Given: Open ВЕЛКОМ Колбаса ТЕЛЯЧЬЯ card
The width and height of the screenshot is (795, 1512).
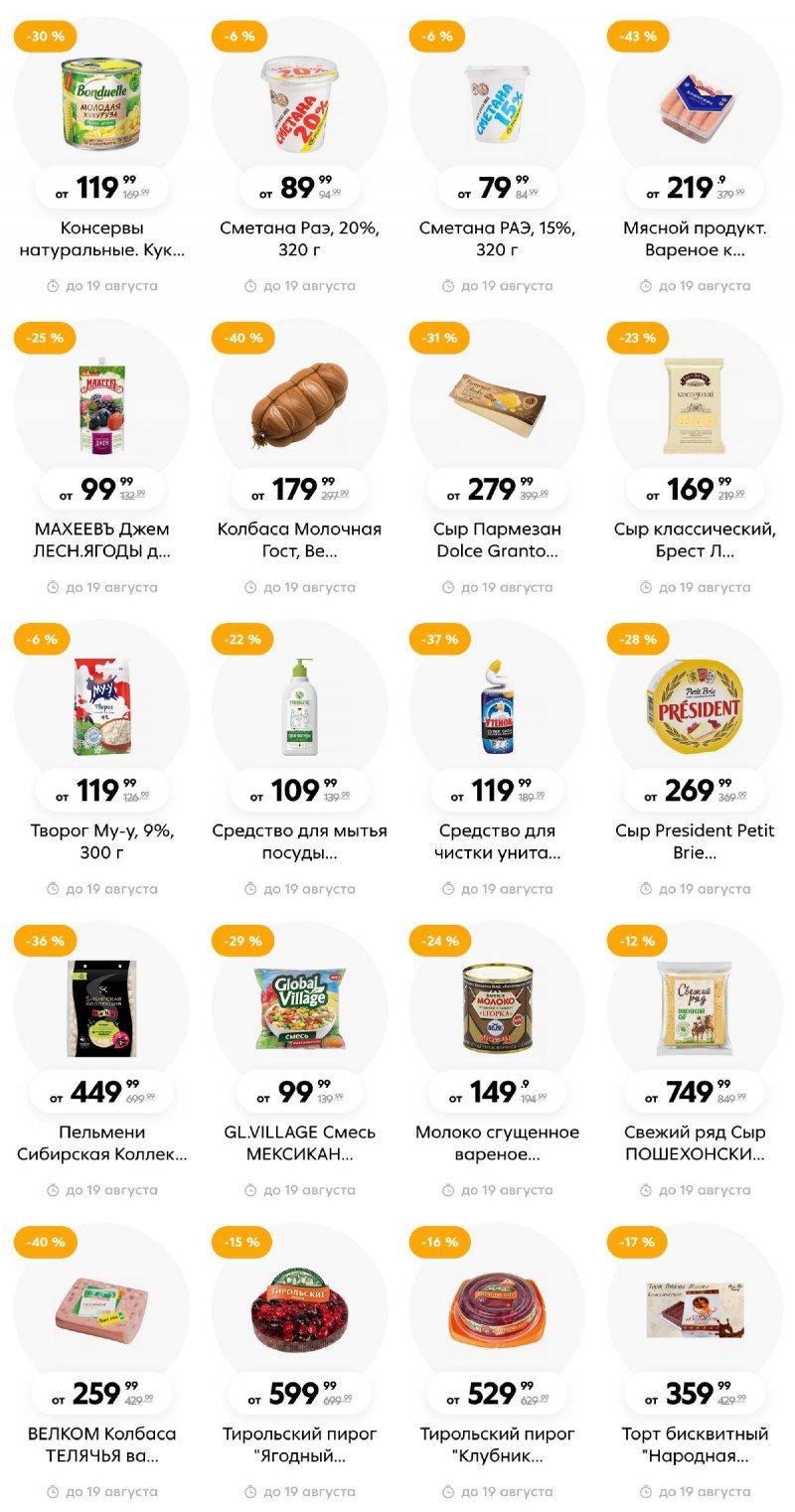Looking at the screenshot, I should point(101,1309).
